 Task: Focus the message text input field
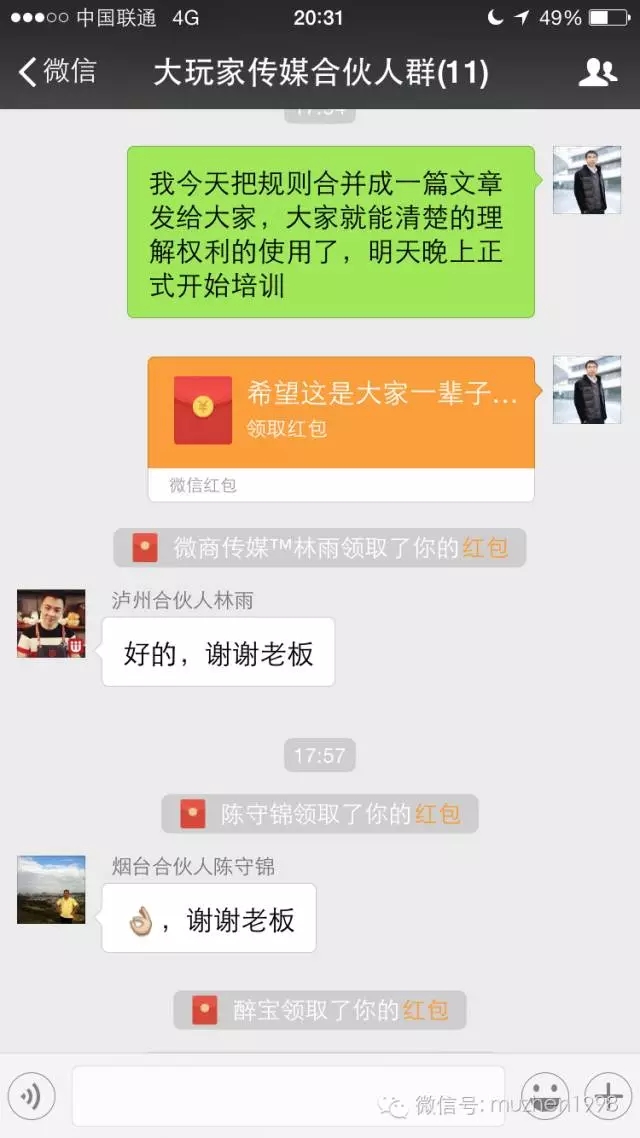pyautogui.click(x=288, y=1096)
